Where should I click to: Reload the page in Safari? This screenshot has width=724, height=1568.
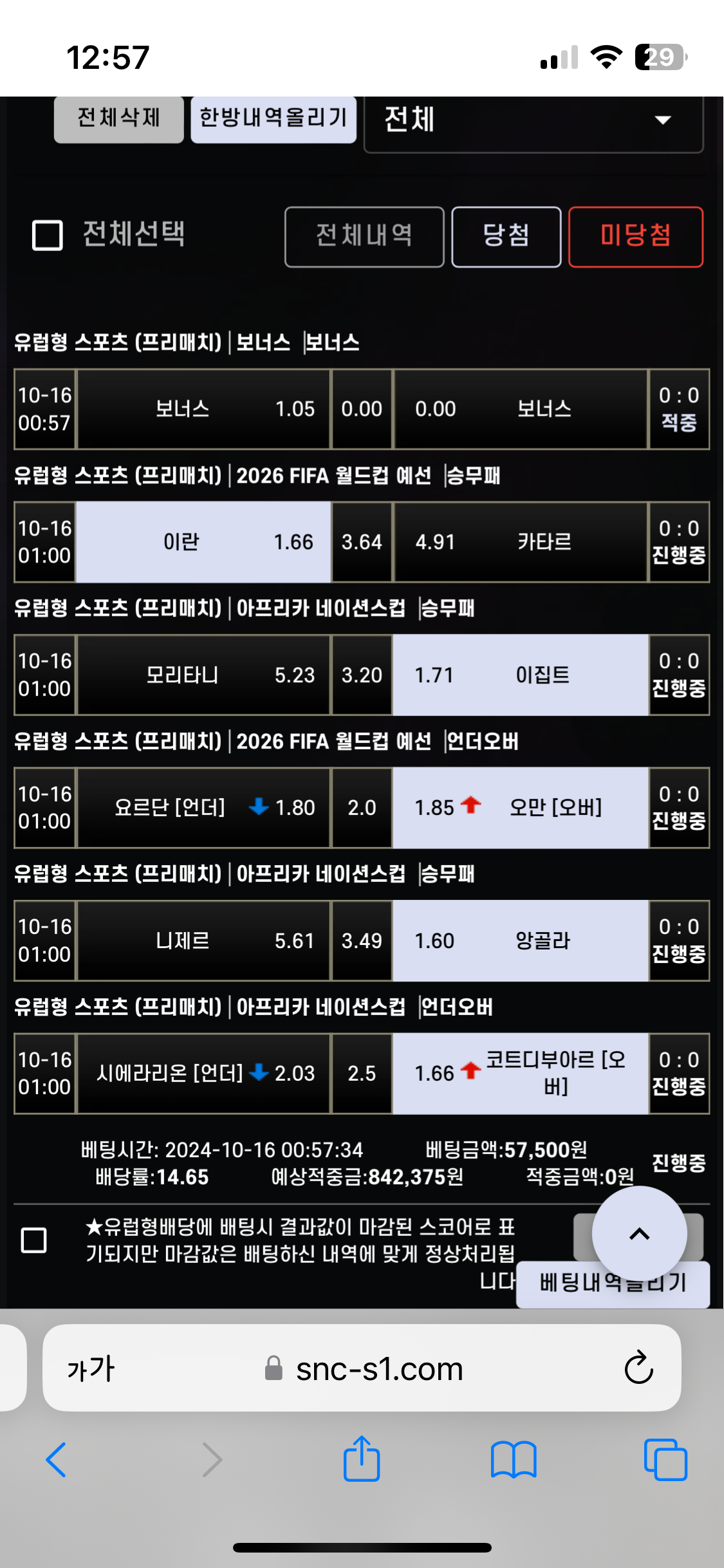638,1368
